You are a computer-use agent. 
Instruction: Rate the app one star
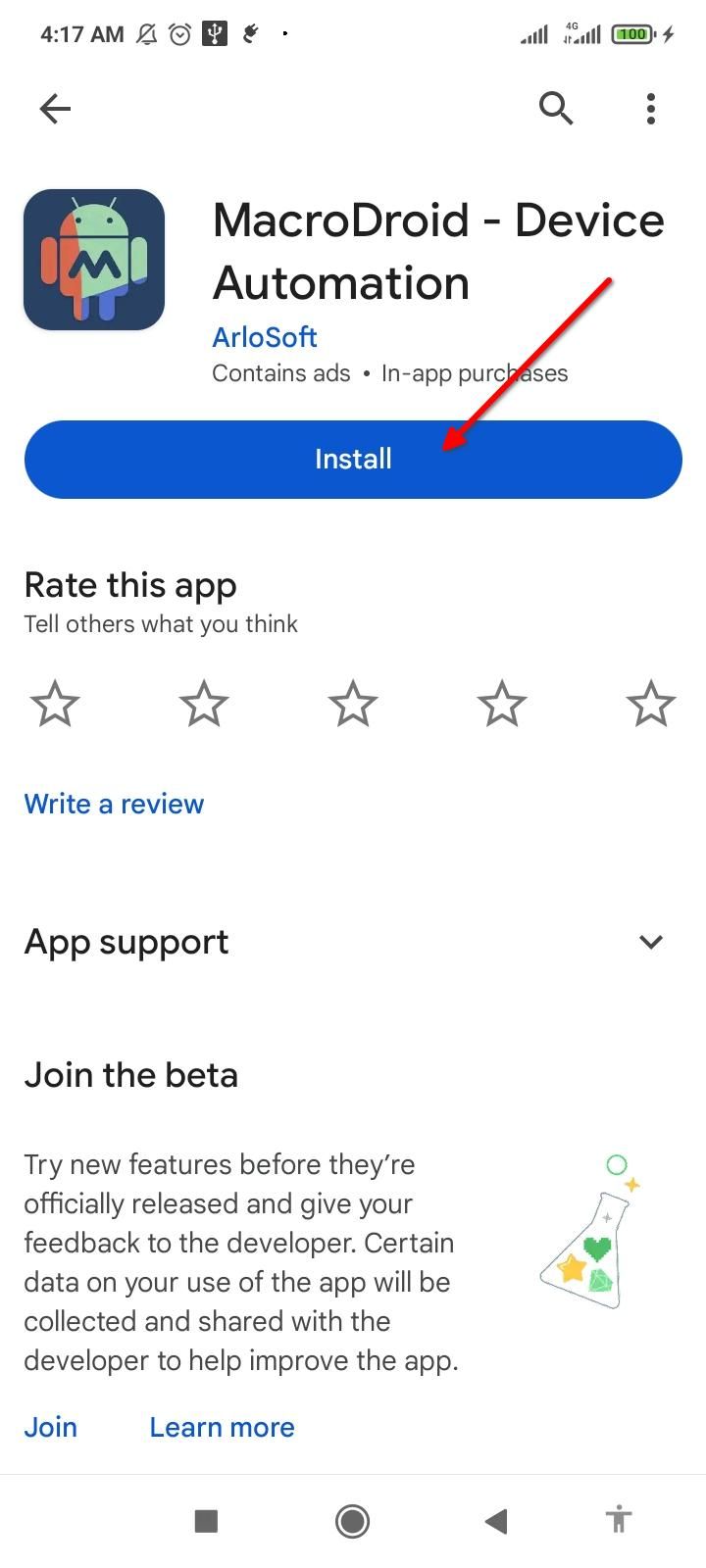click(x=55, y=705)
